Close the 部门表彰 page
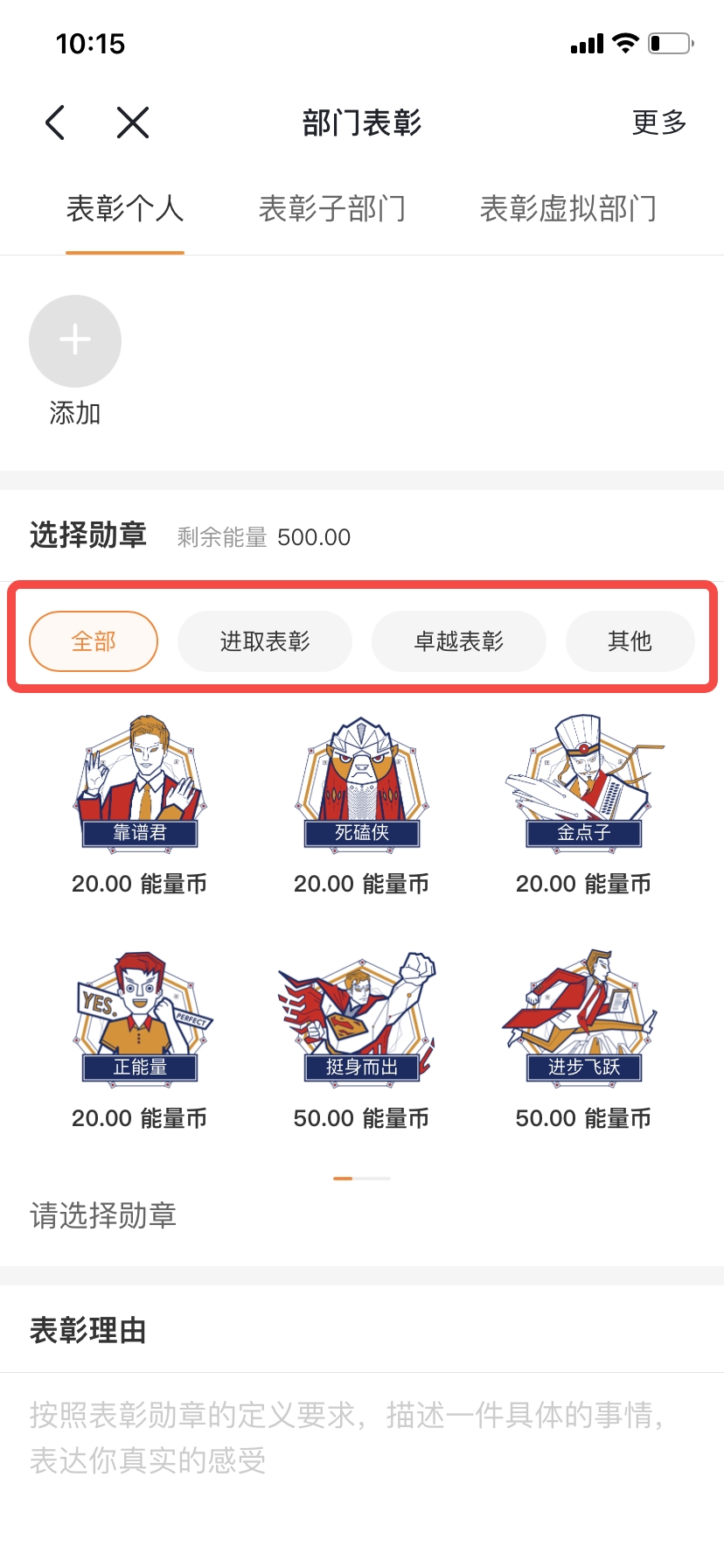Image resolution: width=724 pixels, height=1568 pixels. (x=133, y=122)
